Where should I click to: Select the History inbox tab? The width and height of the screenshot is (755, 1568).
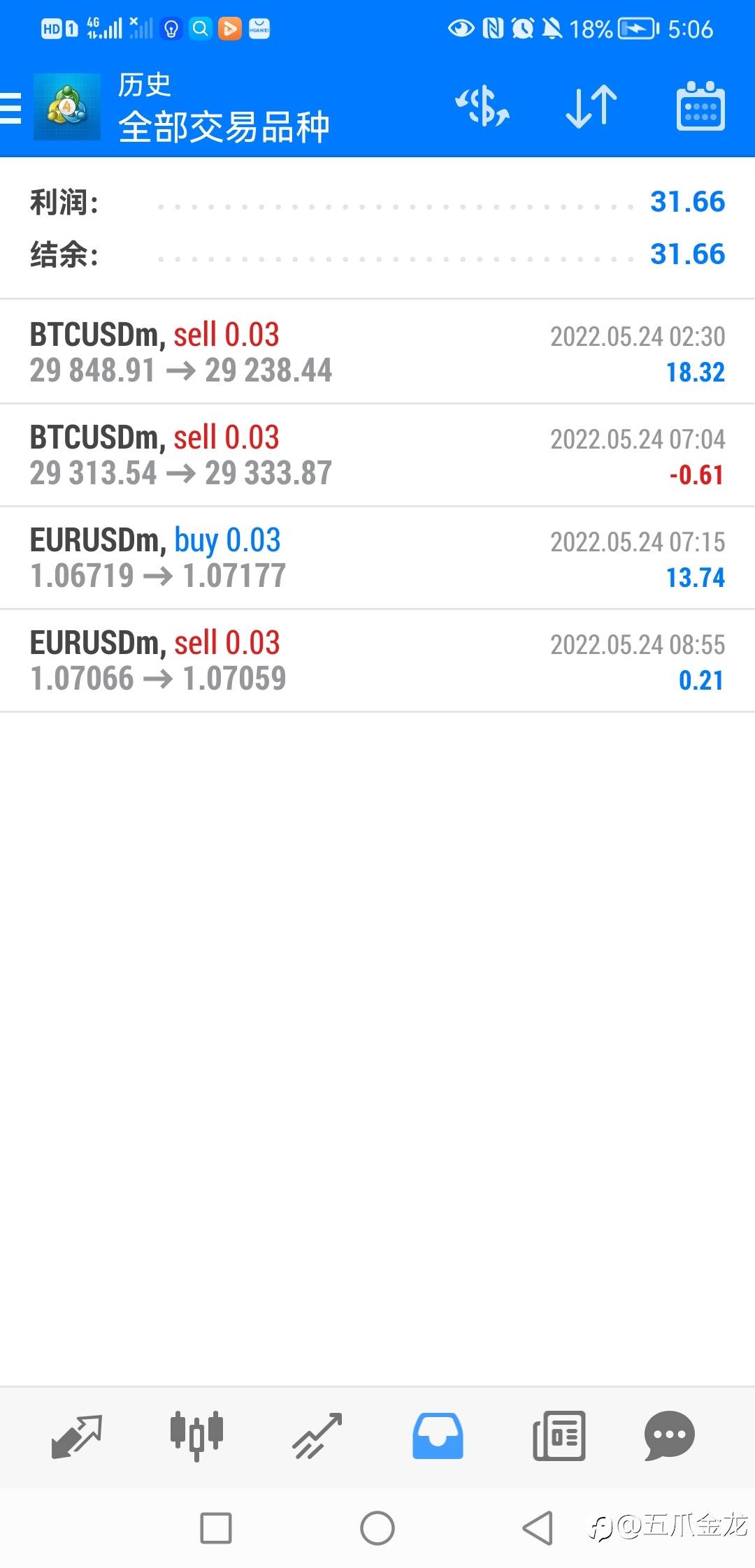[x=438, y=1436]
